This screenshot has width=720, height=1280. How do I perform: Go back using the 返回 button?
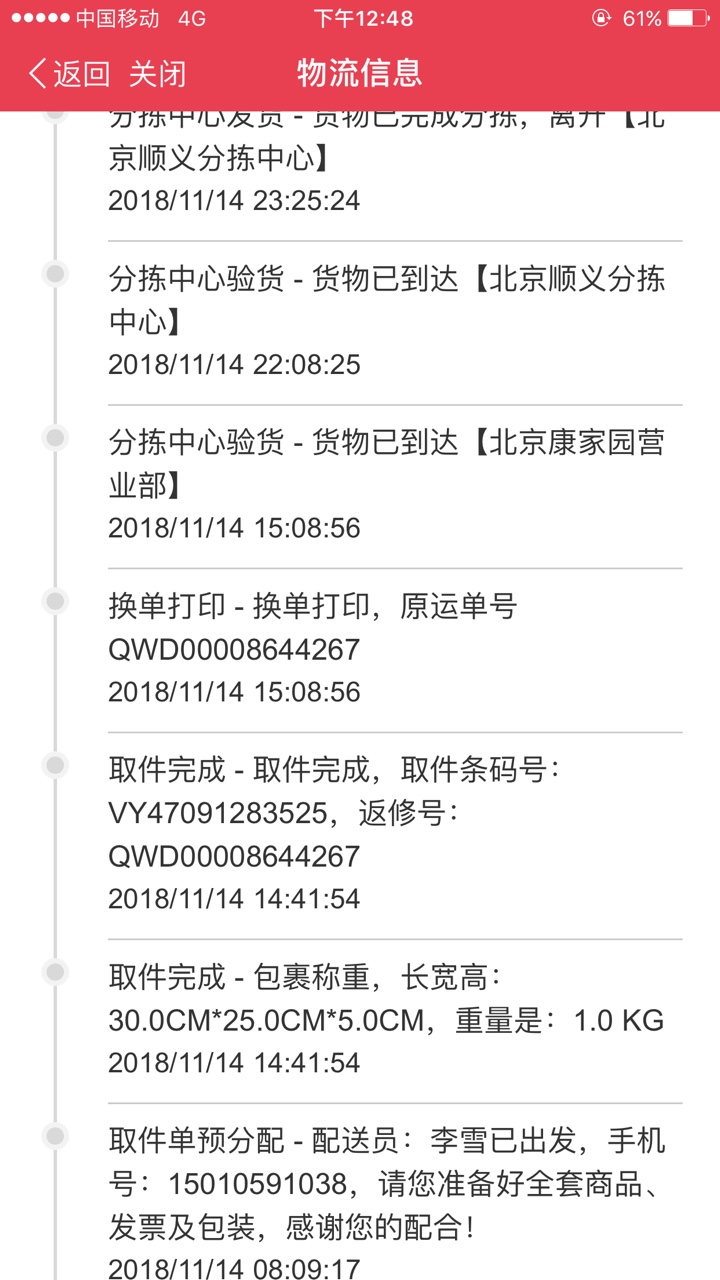(69, 73)
